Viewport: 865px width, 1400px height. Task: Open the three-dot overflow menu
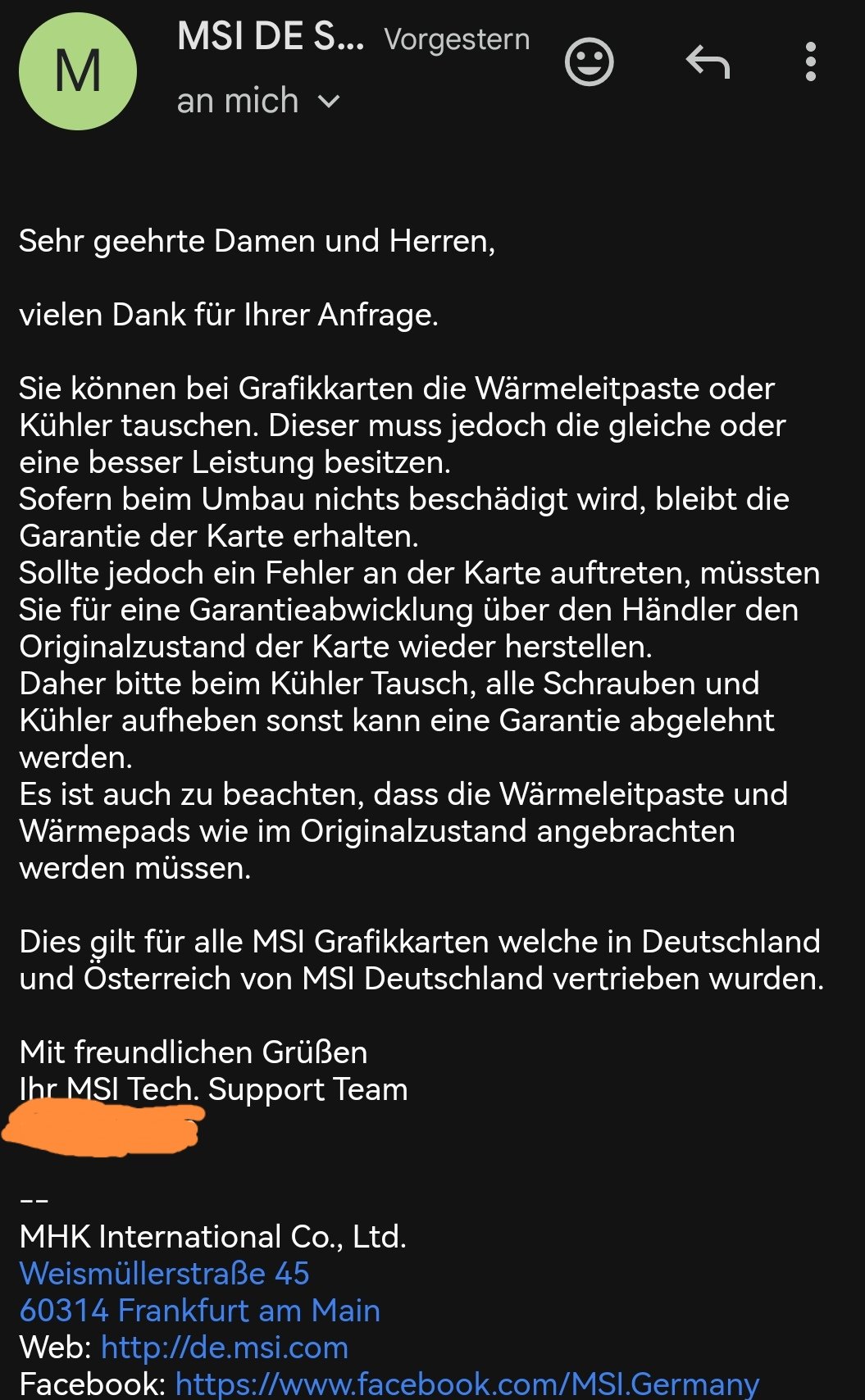coord(810,62)
